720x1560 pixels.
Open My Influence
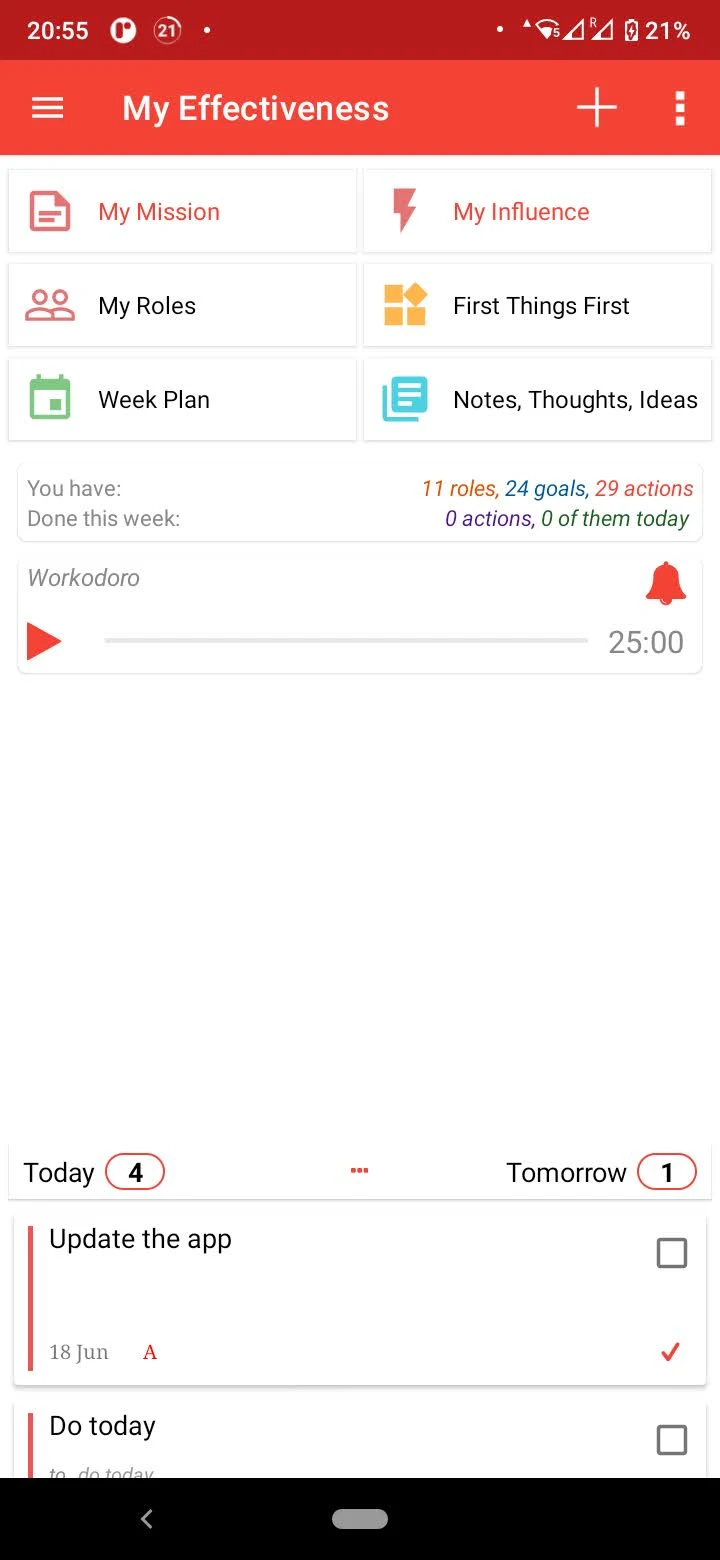(x=537, y=211)
